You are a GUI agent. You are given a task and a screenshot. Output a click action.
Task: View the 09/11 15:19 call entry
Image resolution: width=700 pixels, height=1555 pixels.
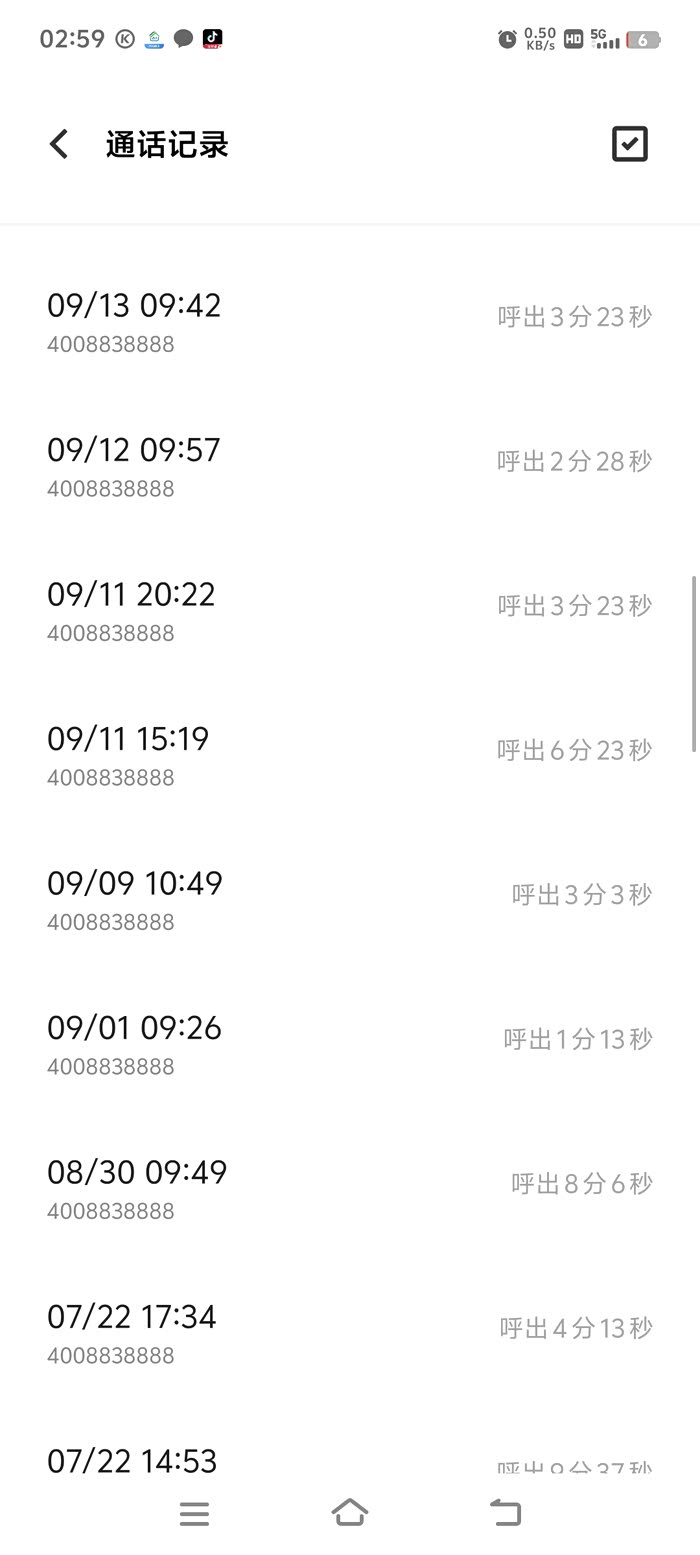click(349, 755)
